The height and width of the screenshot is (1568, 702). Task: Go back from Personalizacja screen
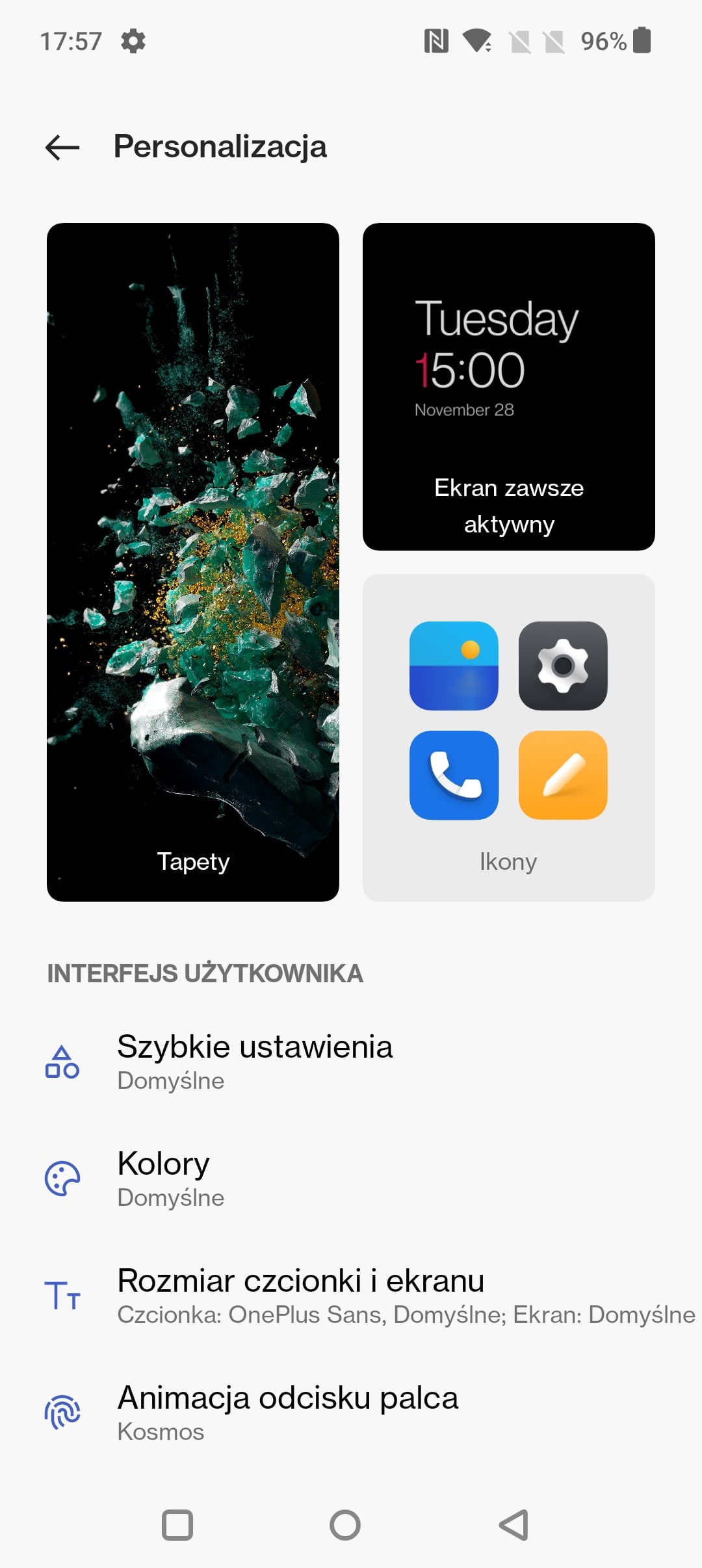pos(62,148)
